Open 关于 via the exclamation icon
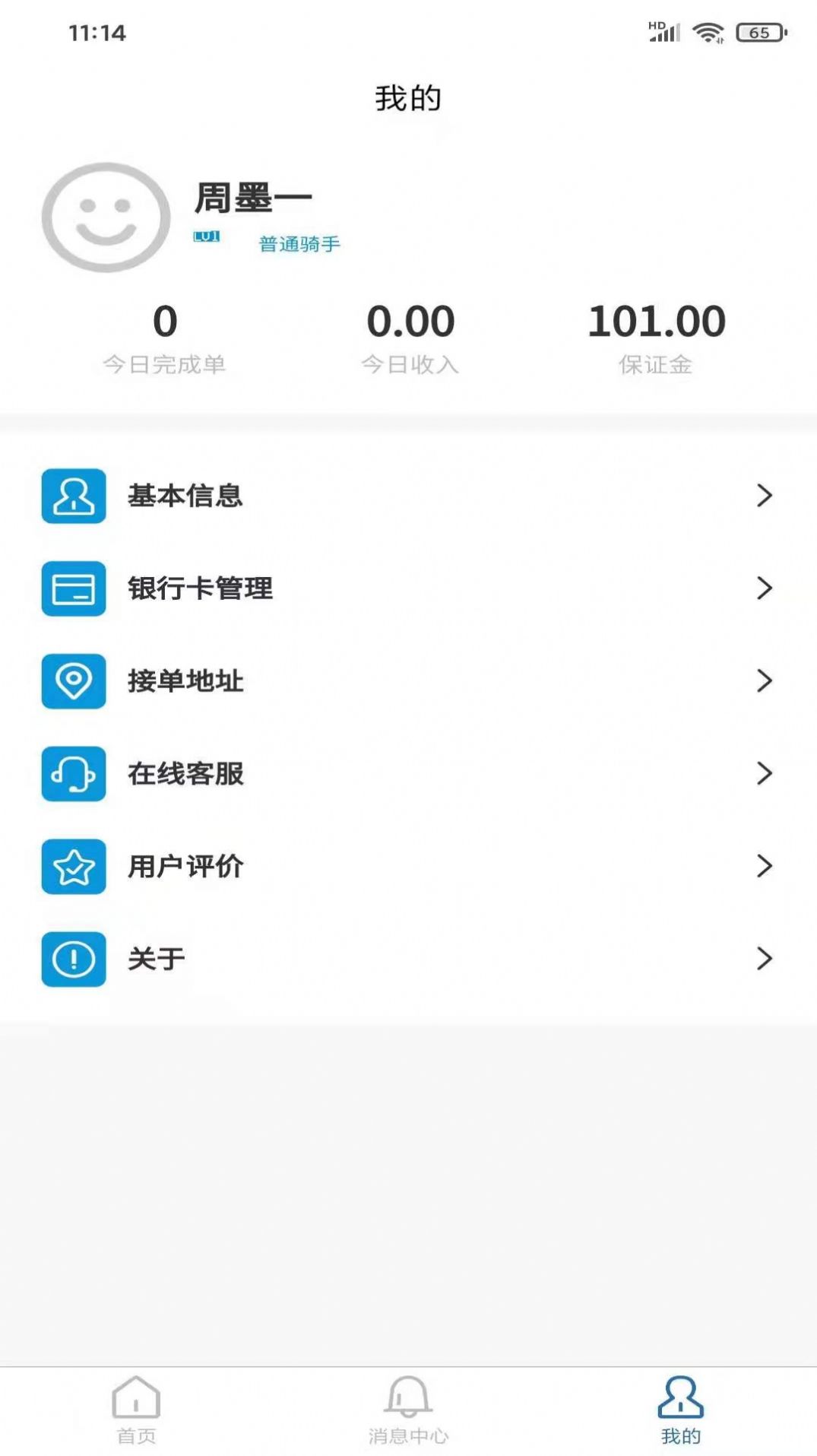This screenshot has height=1456, width=817. (72, 960)
